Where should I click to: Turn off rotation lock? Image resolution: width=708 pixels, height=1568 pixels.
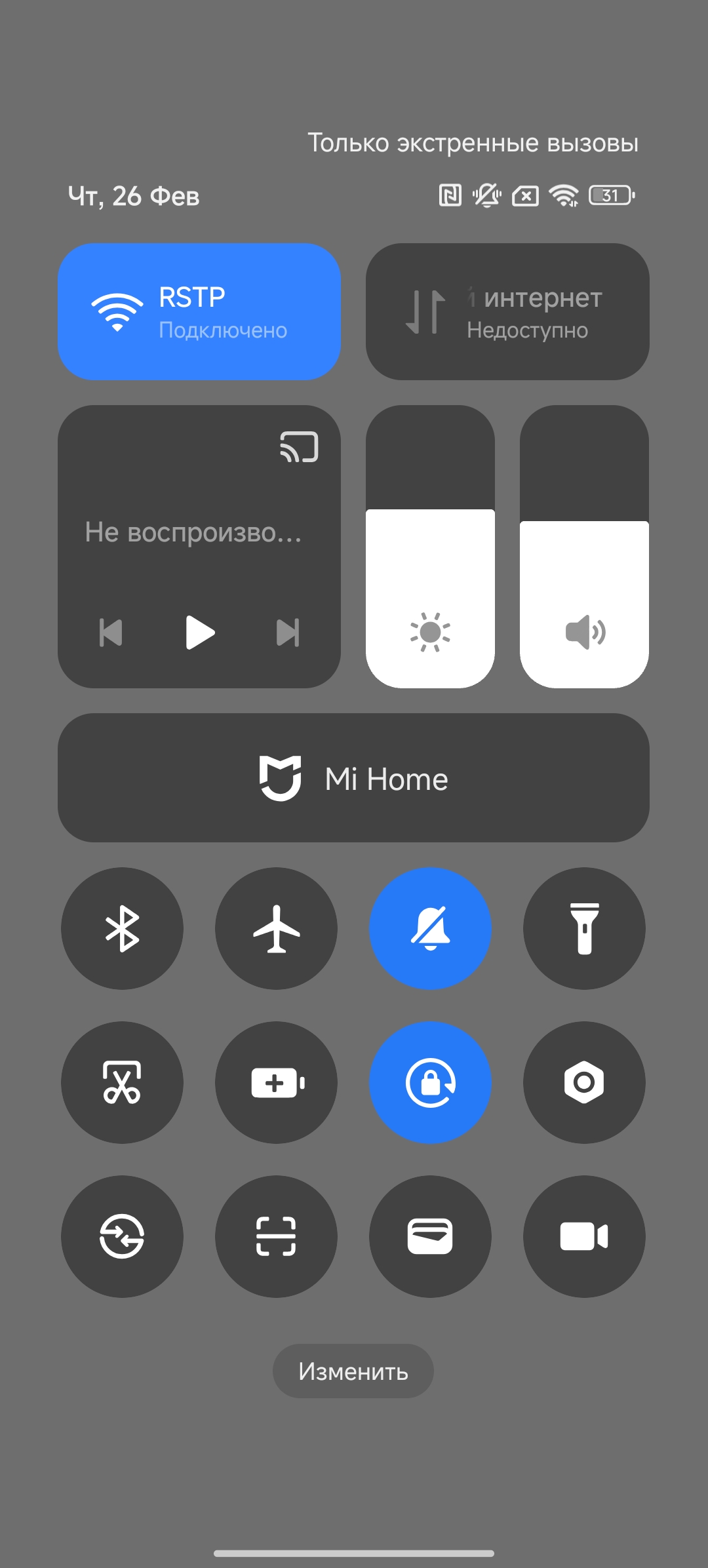pyautogui.click(x=430, y=1082)
